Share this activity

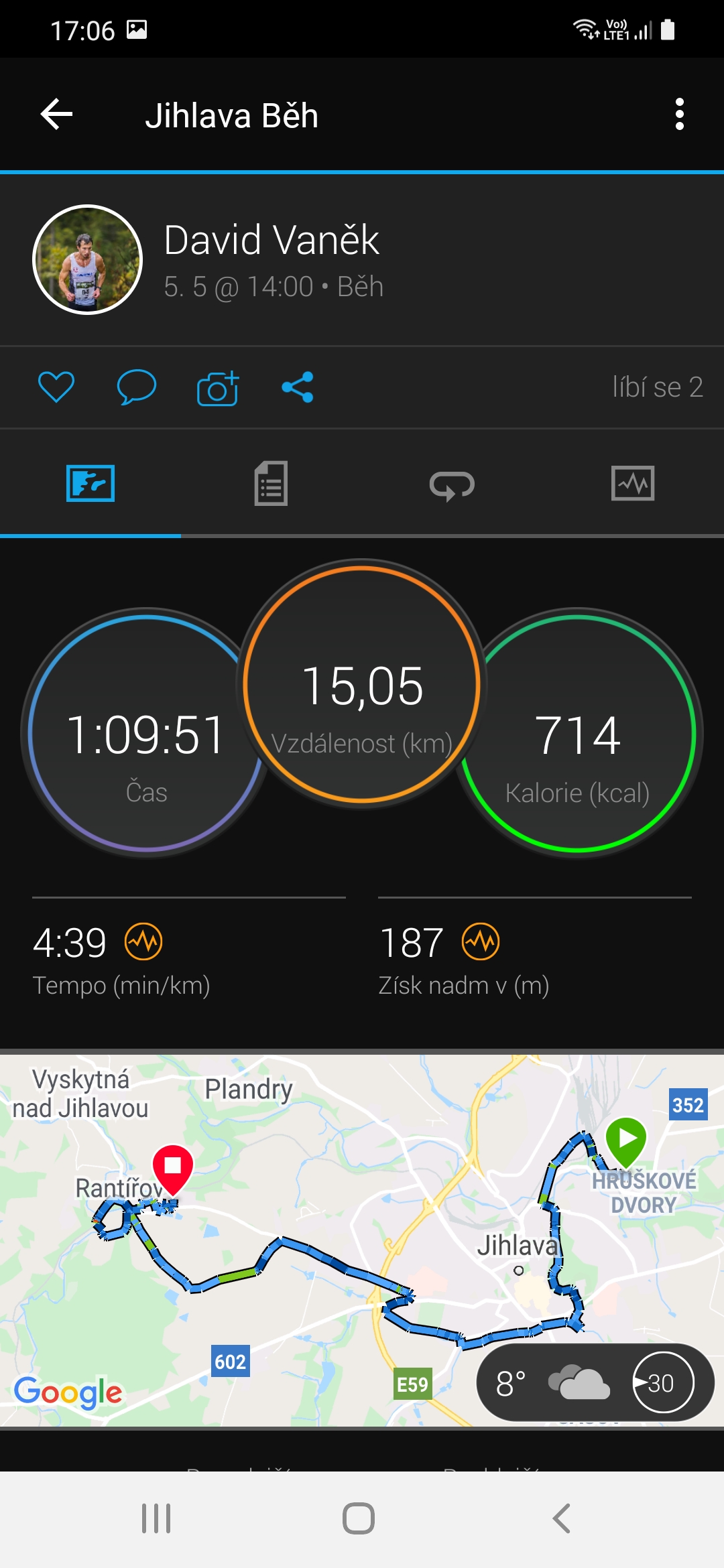coord(298,387)
